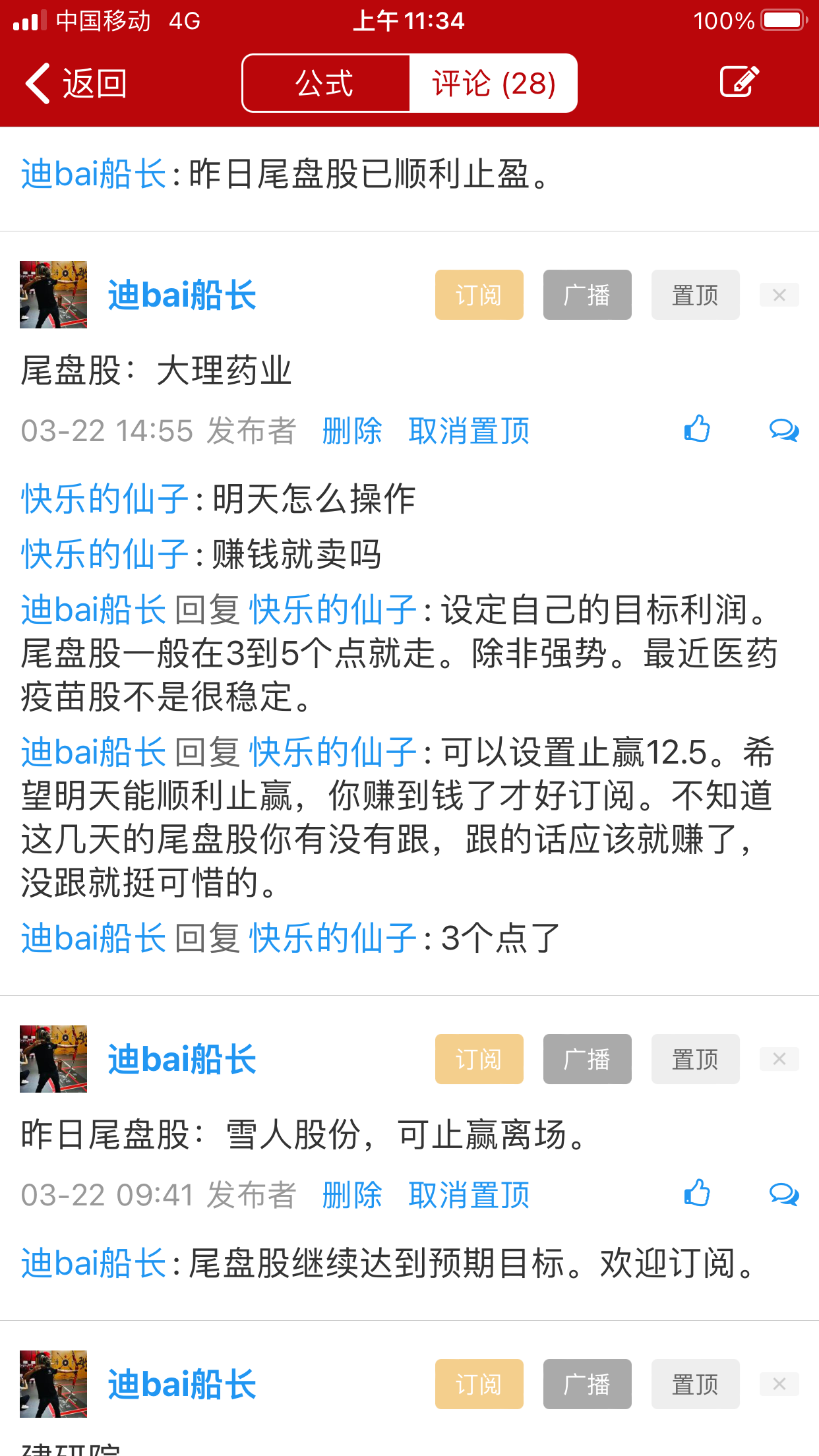Image resolution: width=819 pixels, height=1456 pixels.
Task: Tap 取消置顶 on the 03-22 09:41 post
Action: pyautogui.click(x=469, y=1195)
